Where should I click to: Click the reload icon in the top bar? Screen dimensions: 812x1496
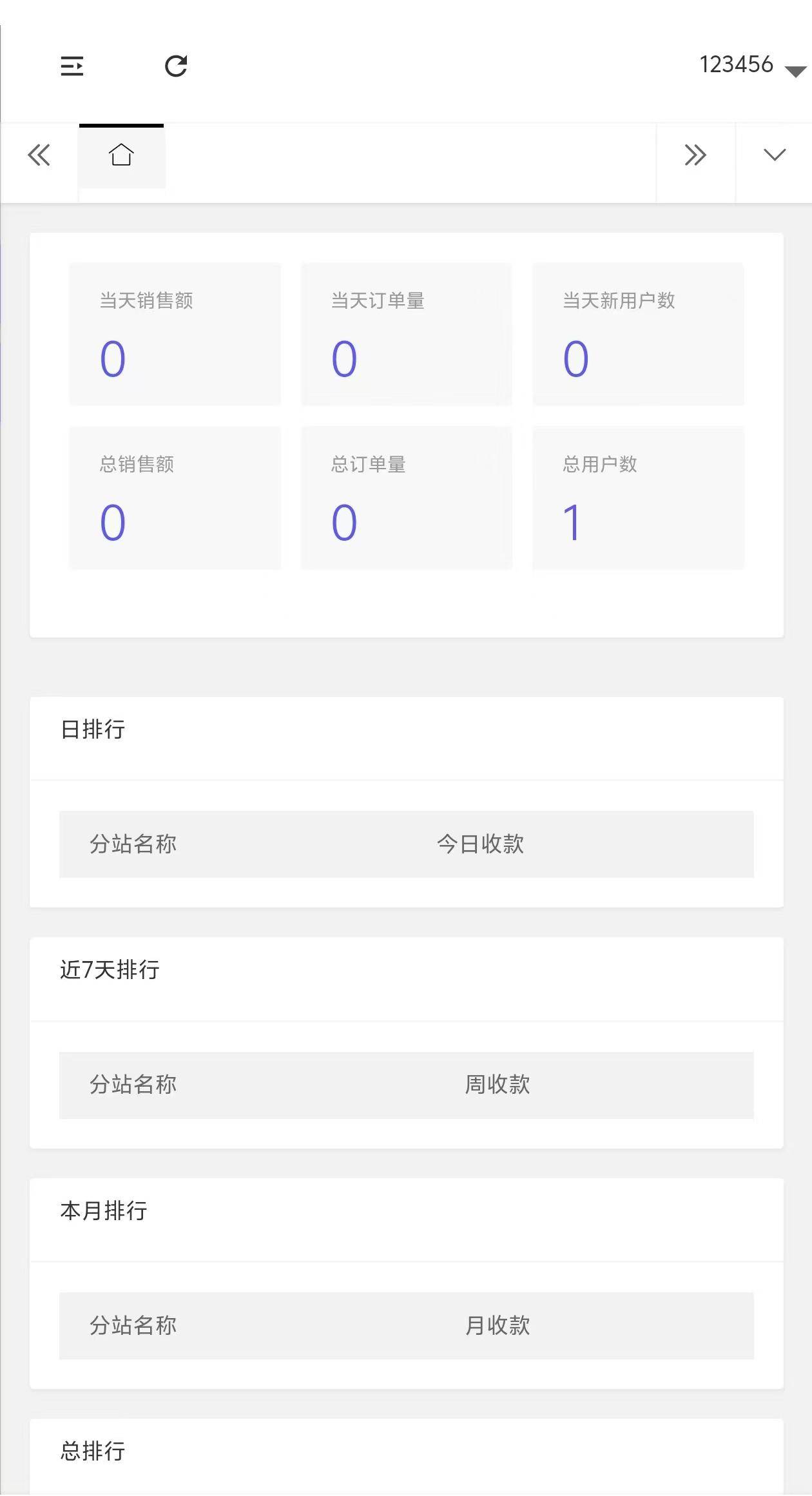(176, 65)
